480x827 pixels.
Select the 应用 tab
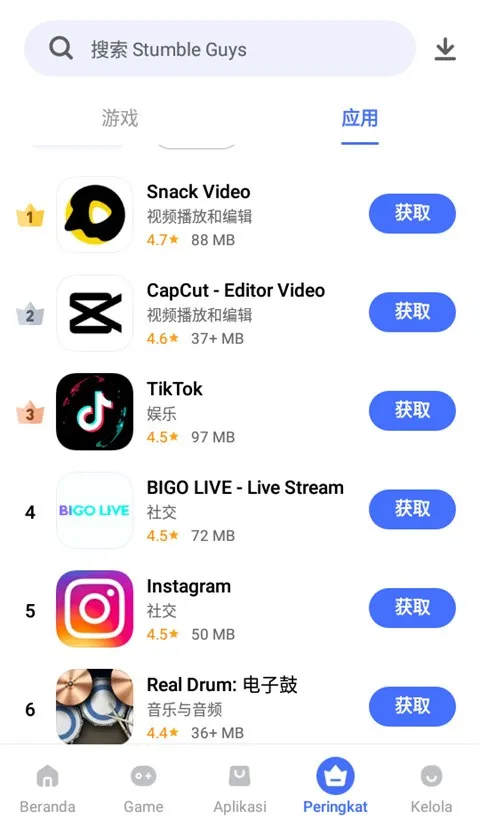pyautogui.click(x=360, y=118)
